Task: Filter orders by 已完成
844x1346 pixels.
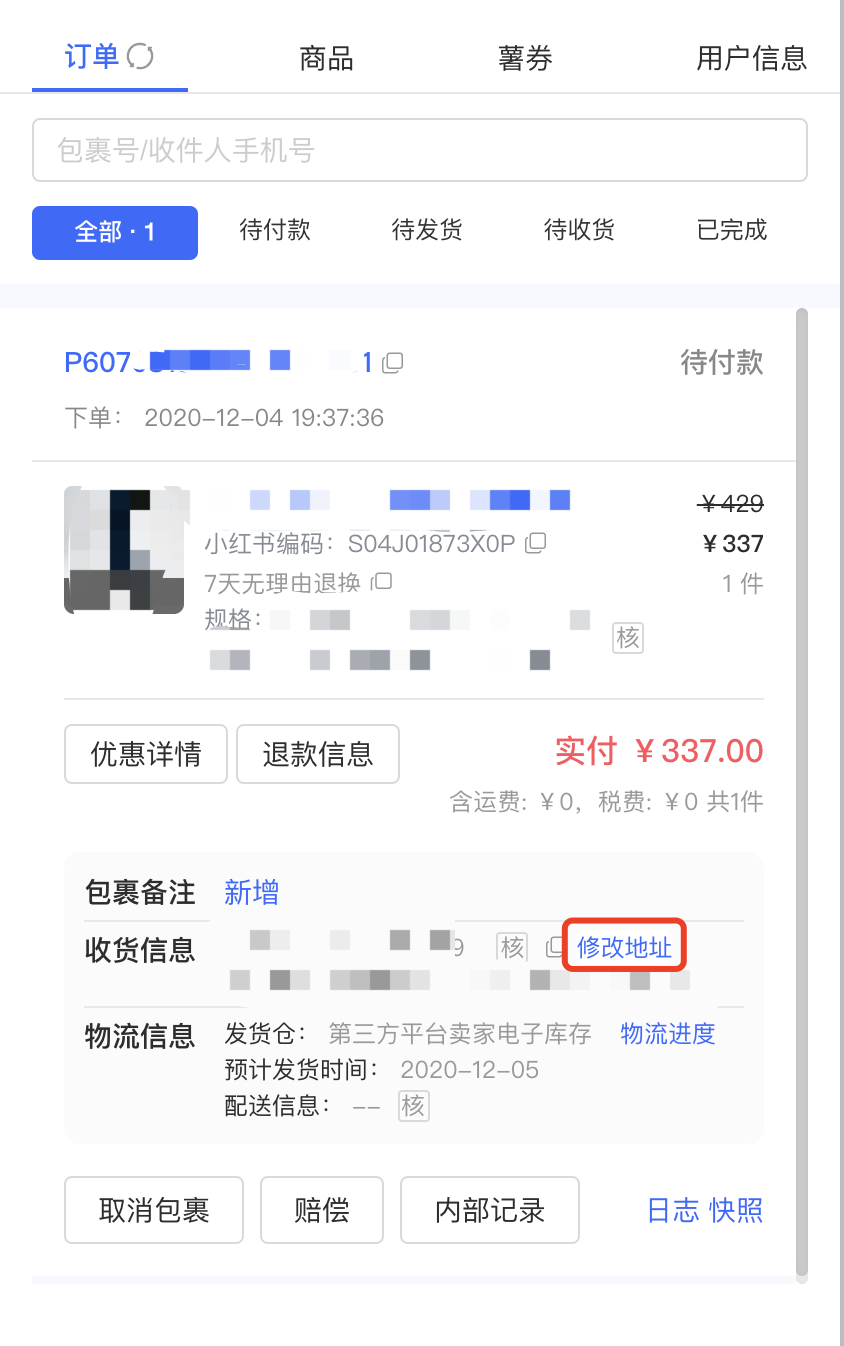Action: tap(731, 231)
